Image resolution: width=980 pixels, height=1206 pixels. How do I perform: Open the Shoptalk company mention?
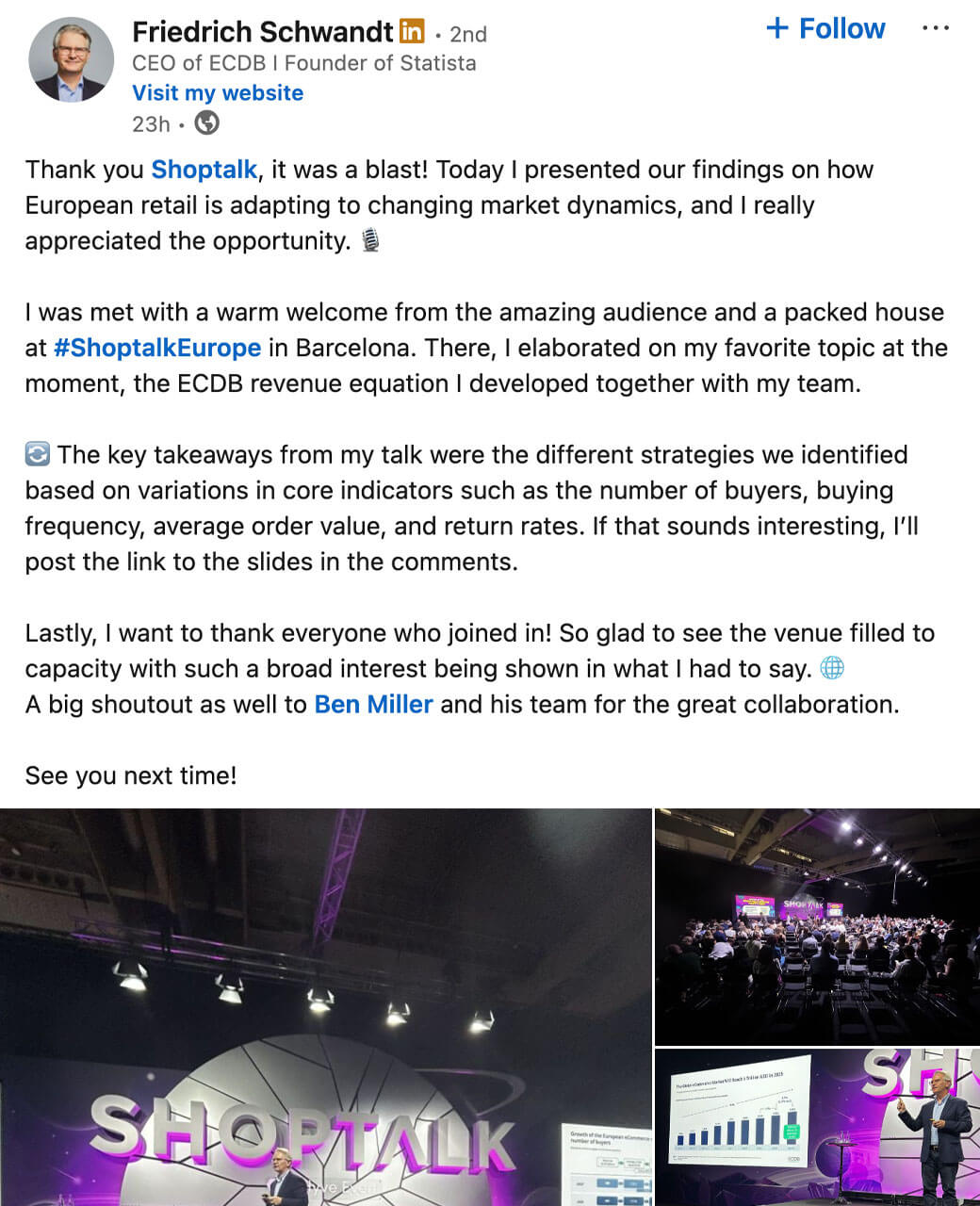pos(204,170)
